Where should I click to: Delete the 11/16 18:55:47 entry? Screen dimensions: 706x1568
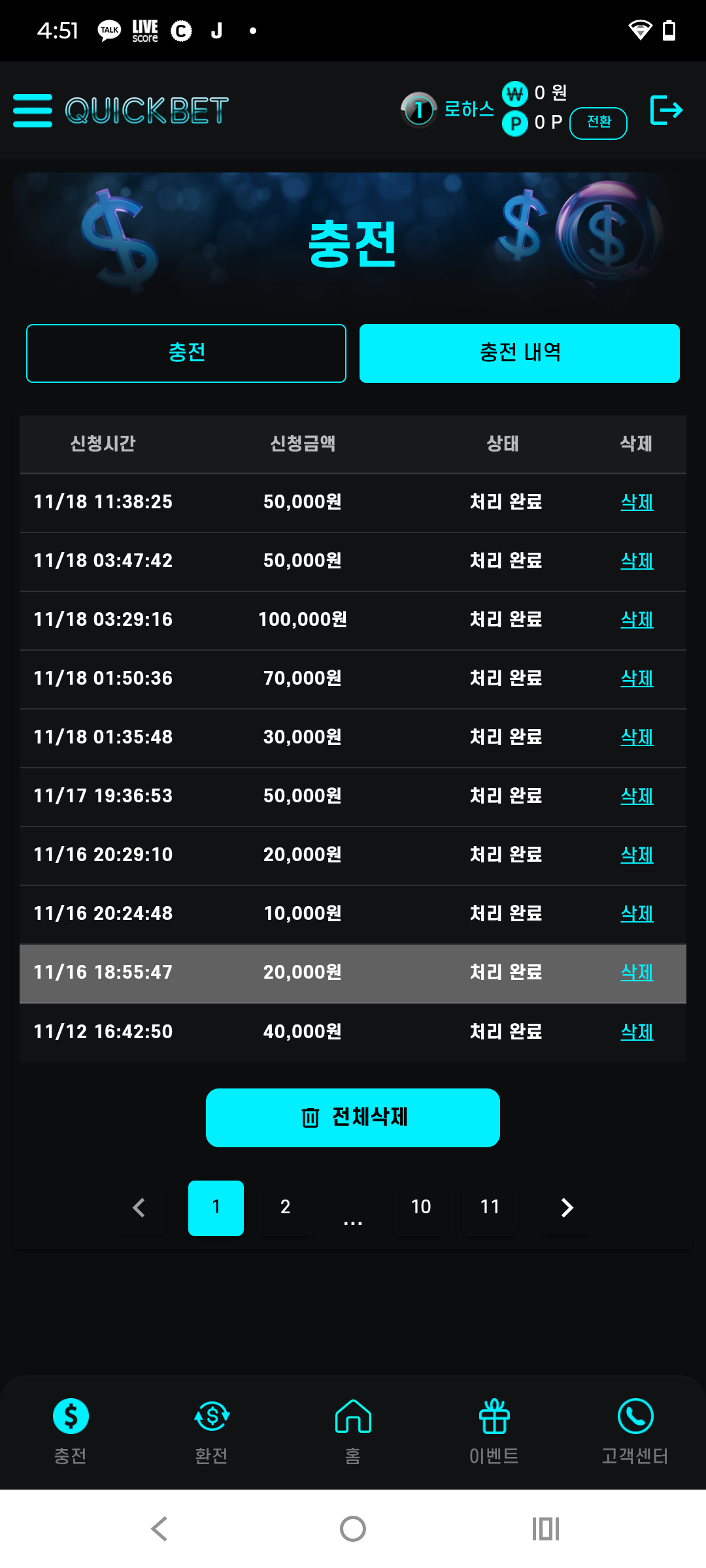click(637, 972)
